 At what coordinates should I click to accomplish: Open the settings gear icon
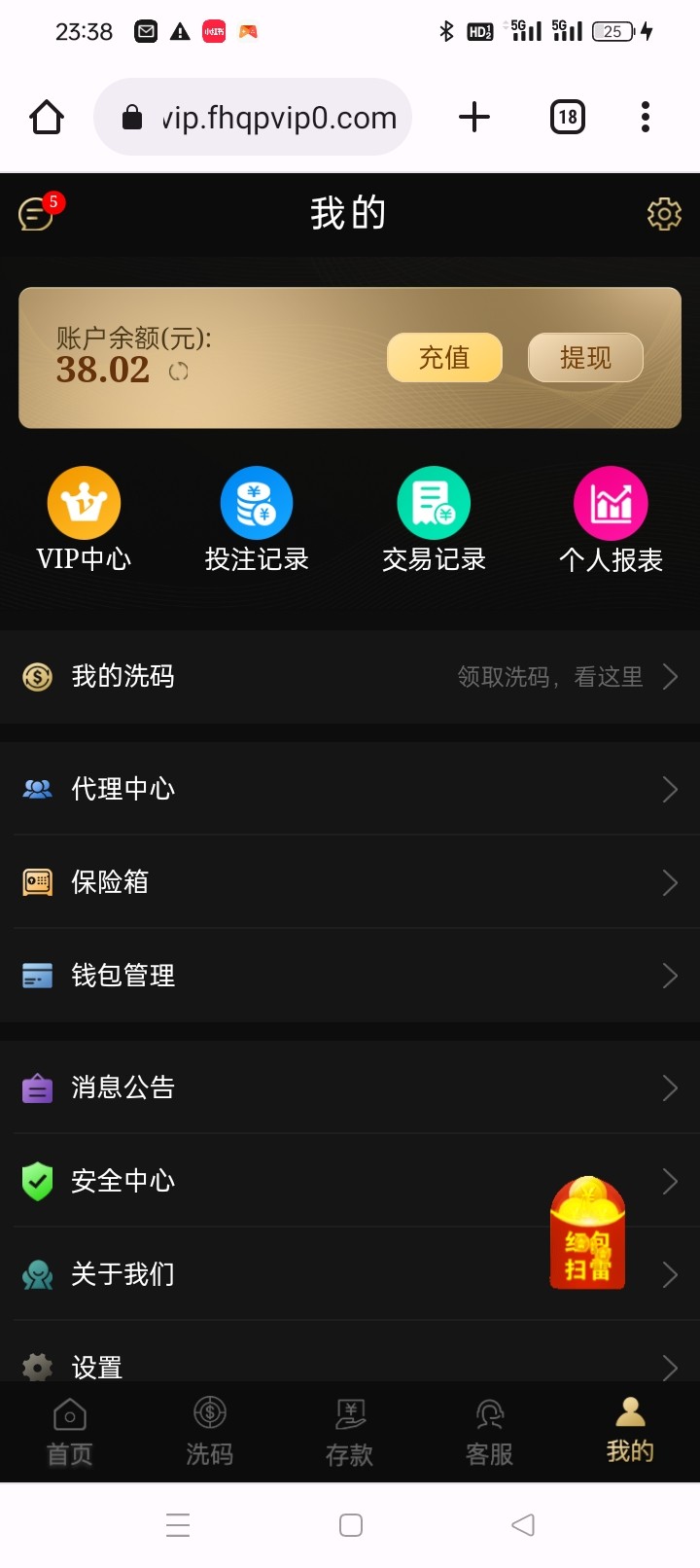pyautogui.click(x=664, y=214)
